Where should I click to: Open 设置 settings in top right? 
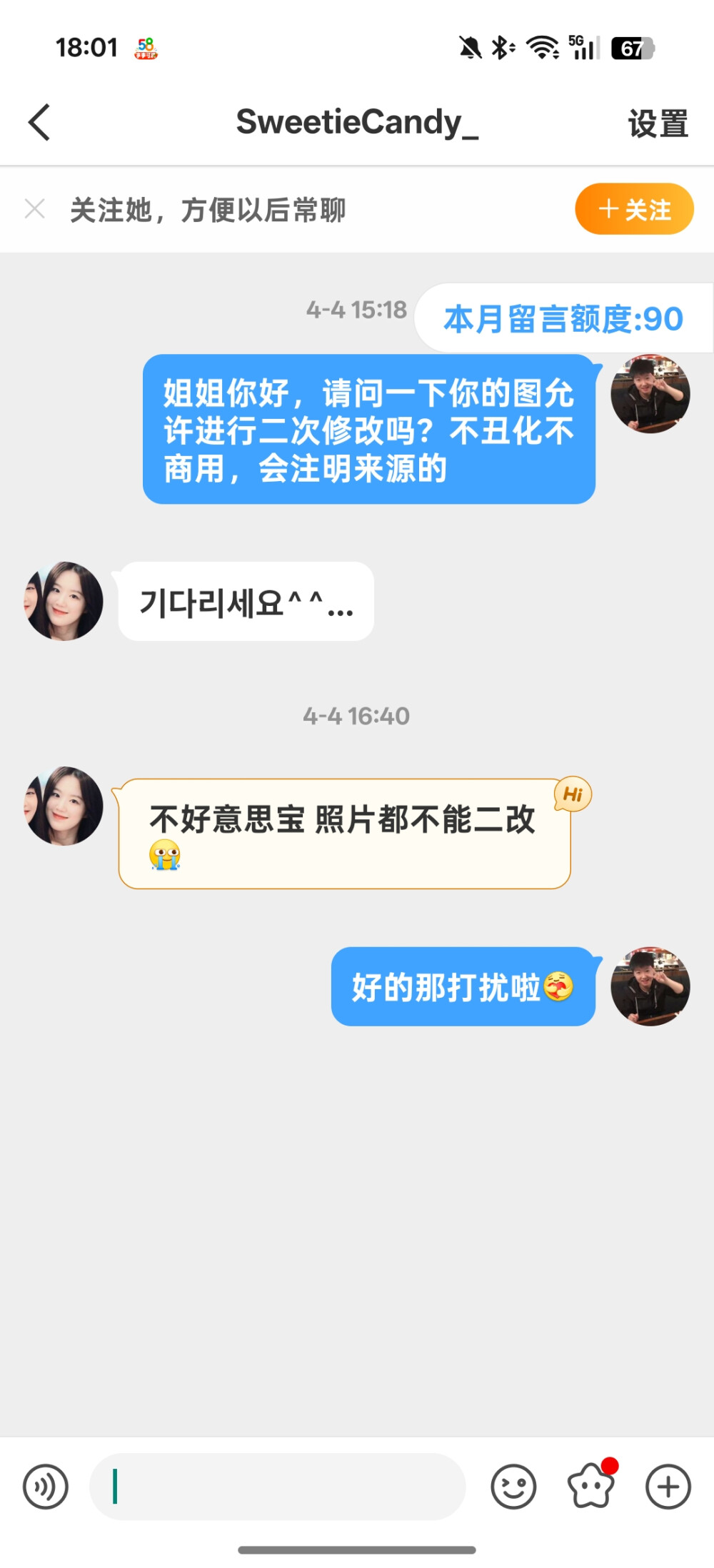click(x=658, y=122)
